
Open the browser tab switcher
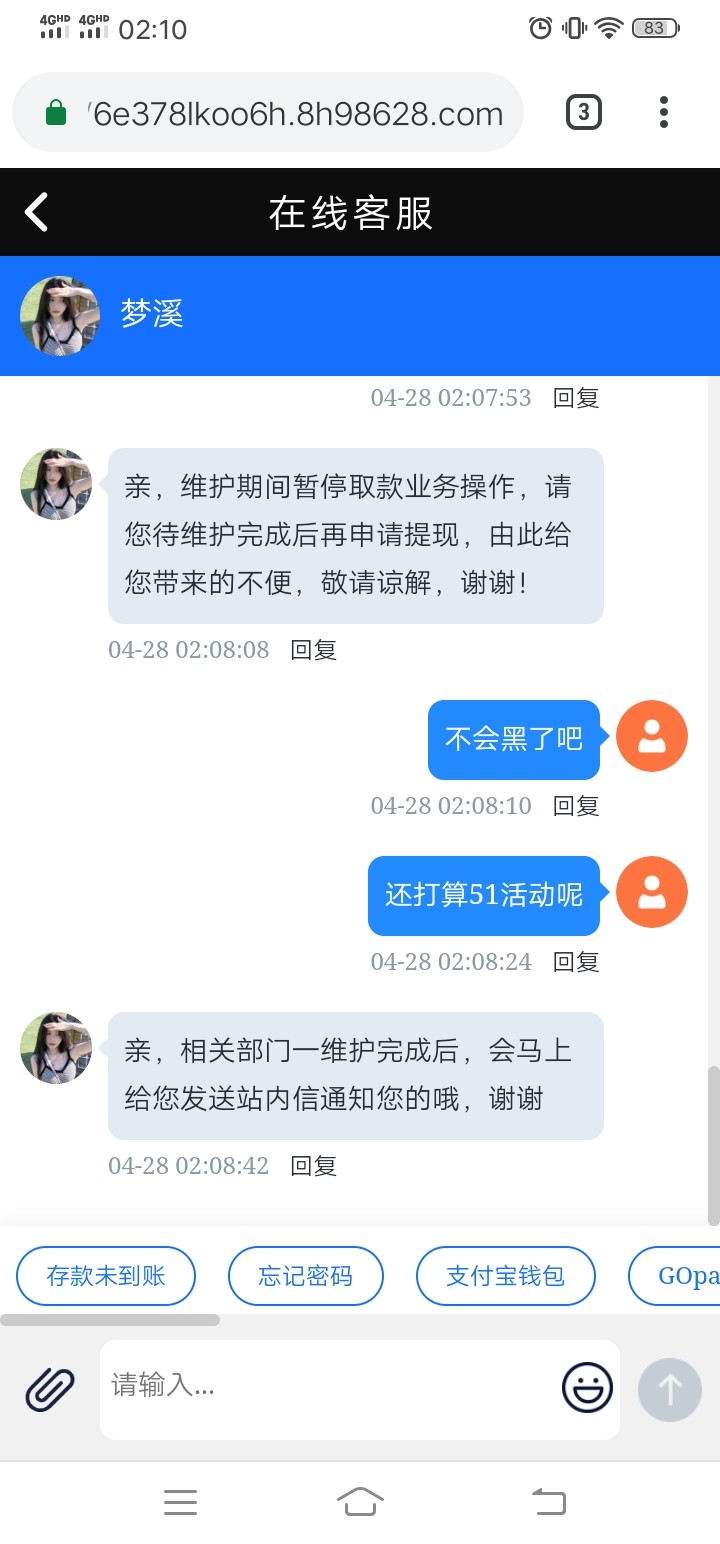tap(584, 112)
